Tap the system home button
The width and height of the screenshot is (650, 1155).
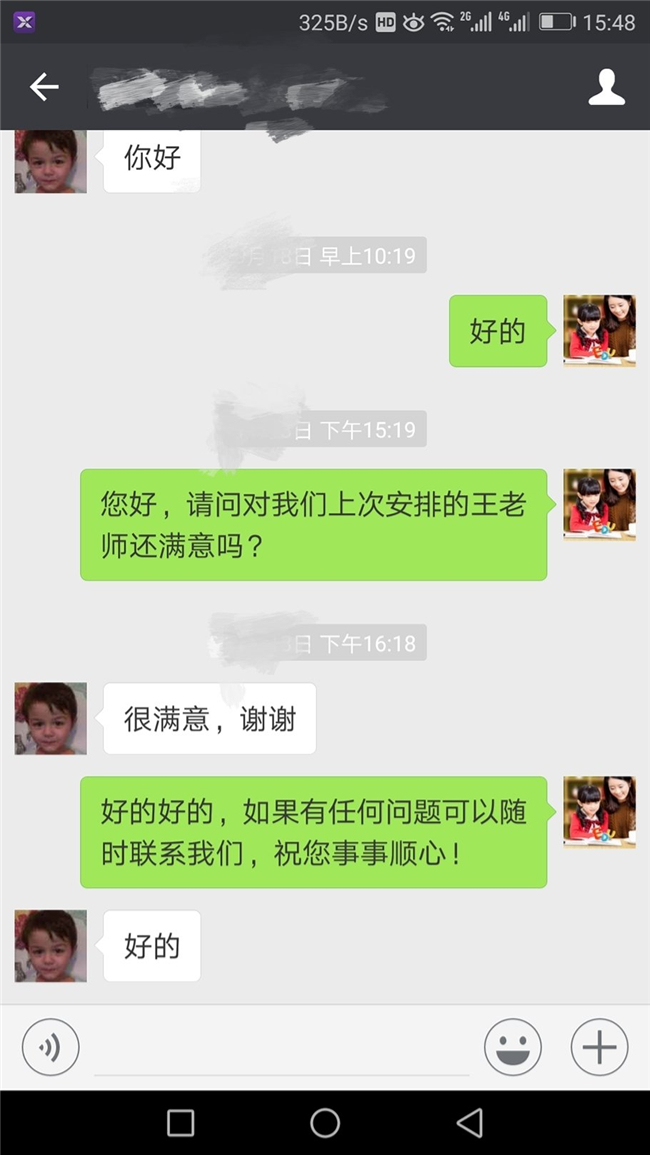[x=325, y=1122]
